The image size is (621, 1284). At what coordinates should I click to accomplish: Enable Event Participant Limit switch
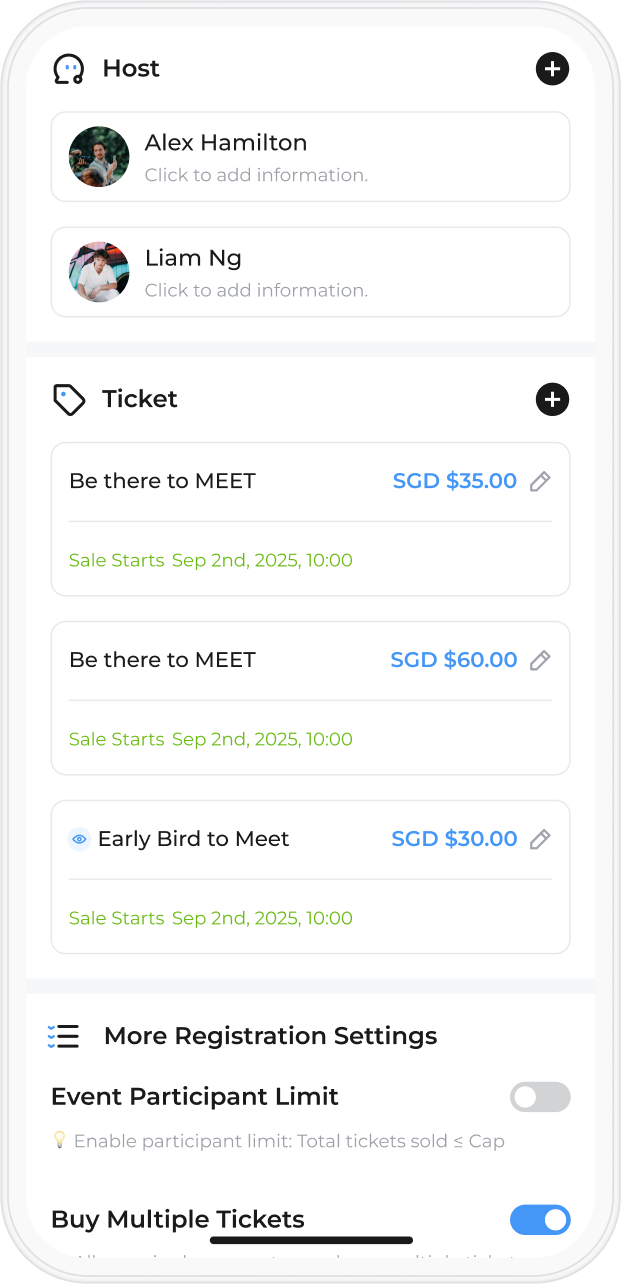(540, 1097)
